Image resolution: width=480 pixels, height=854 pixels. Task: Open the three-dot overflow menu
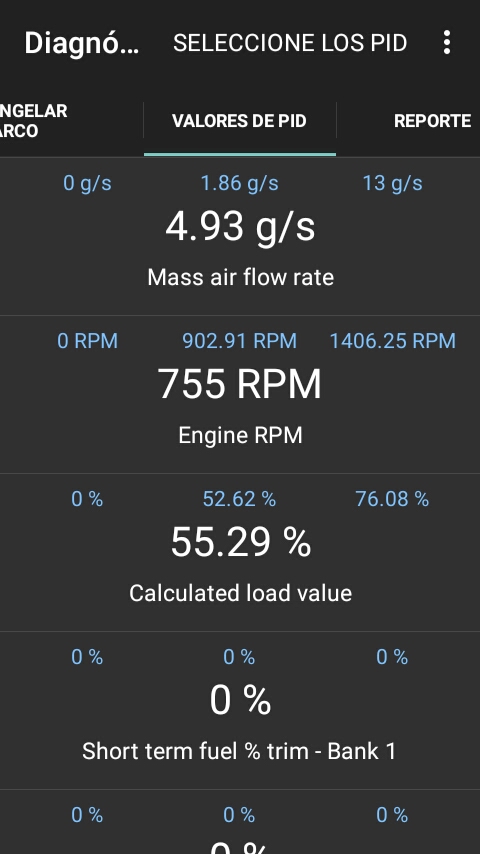[x=447, y=42]
